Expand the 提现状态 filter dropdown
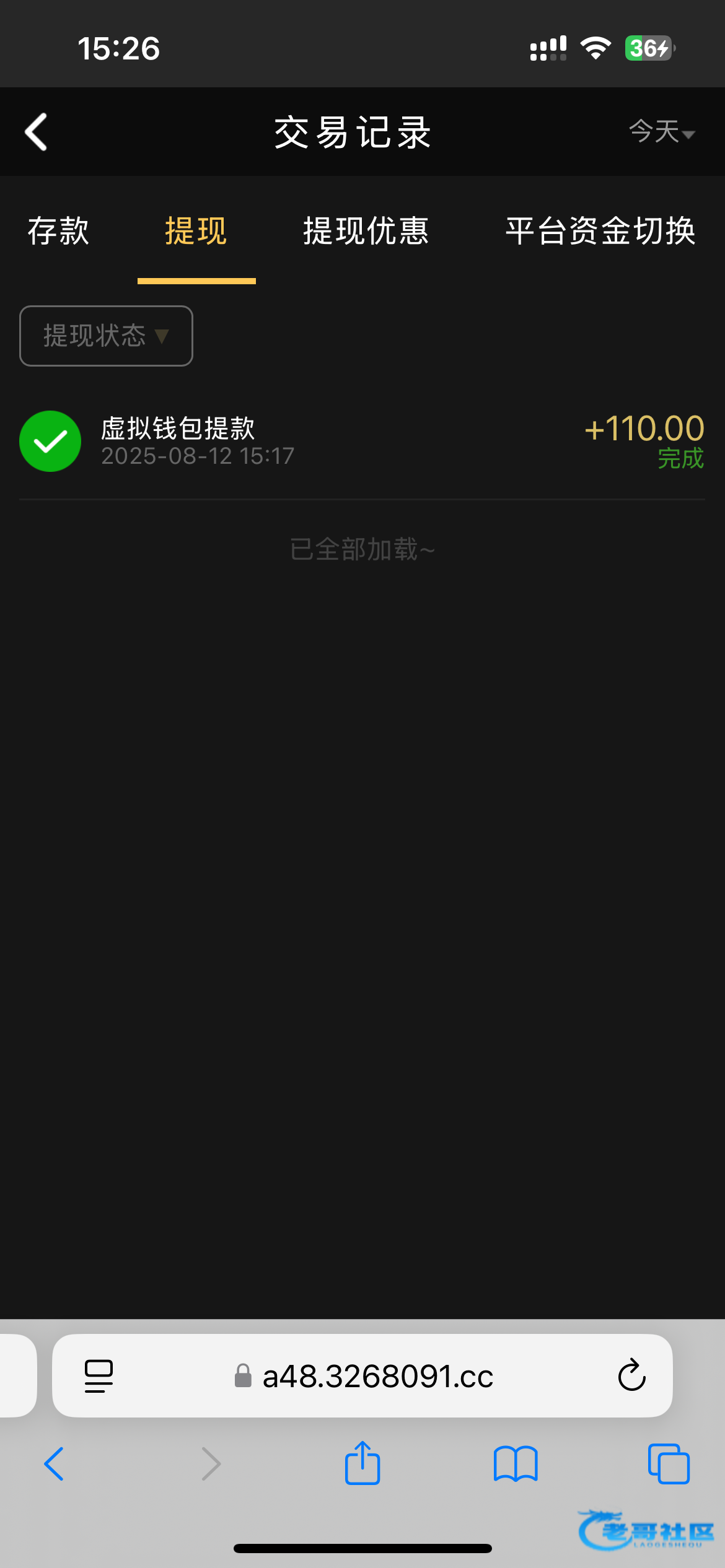This screenshot has width=725, height=1568. click(106, 336)
